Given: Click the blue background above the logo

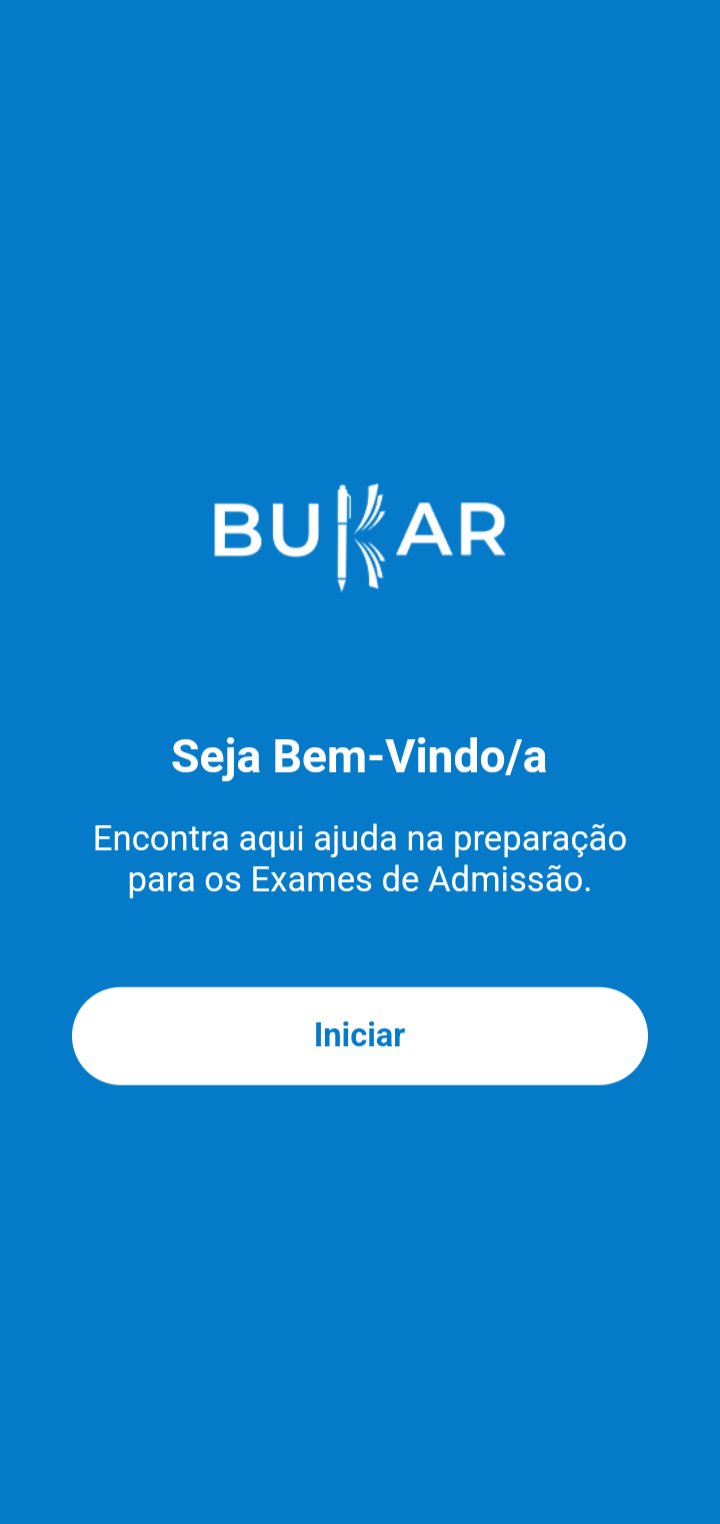Looking at the screenshot, I should (360, 250).
